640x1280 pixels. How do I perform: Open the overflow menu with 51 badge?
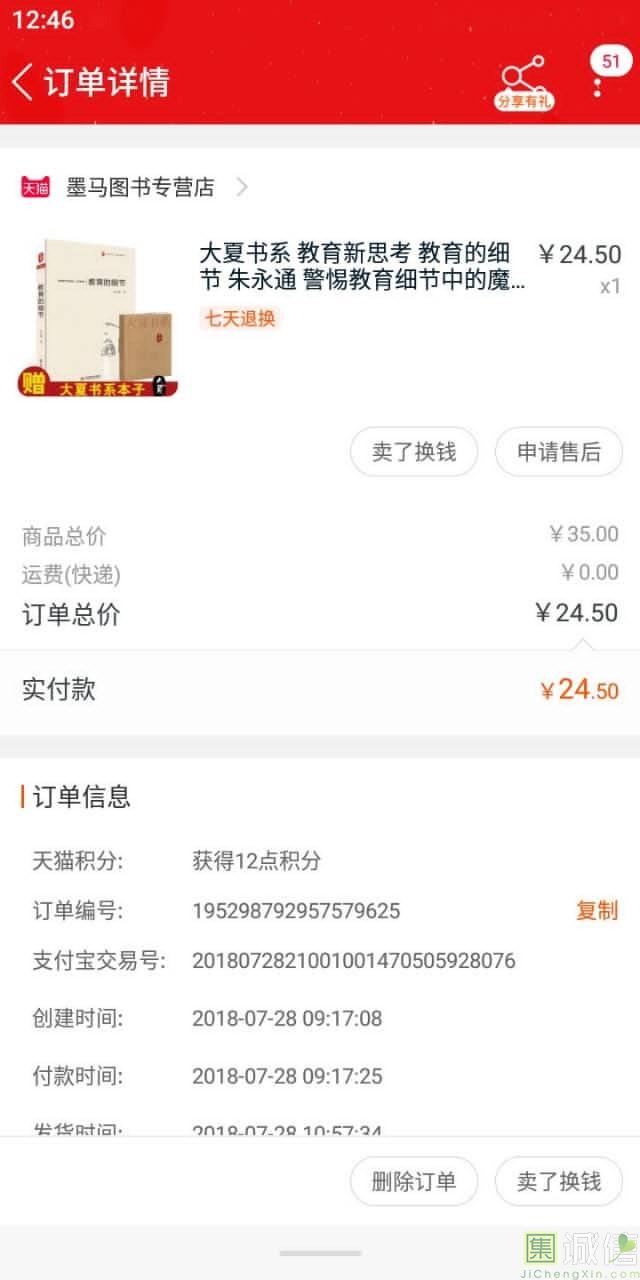(x=598, y=80)
